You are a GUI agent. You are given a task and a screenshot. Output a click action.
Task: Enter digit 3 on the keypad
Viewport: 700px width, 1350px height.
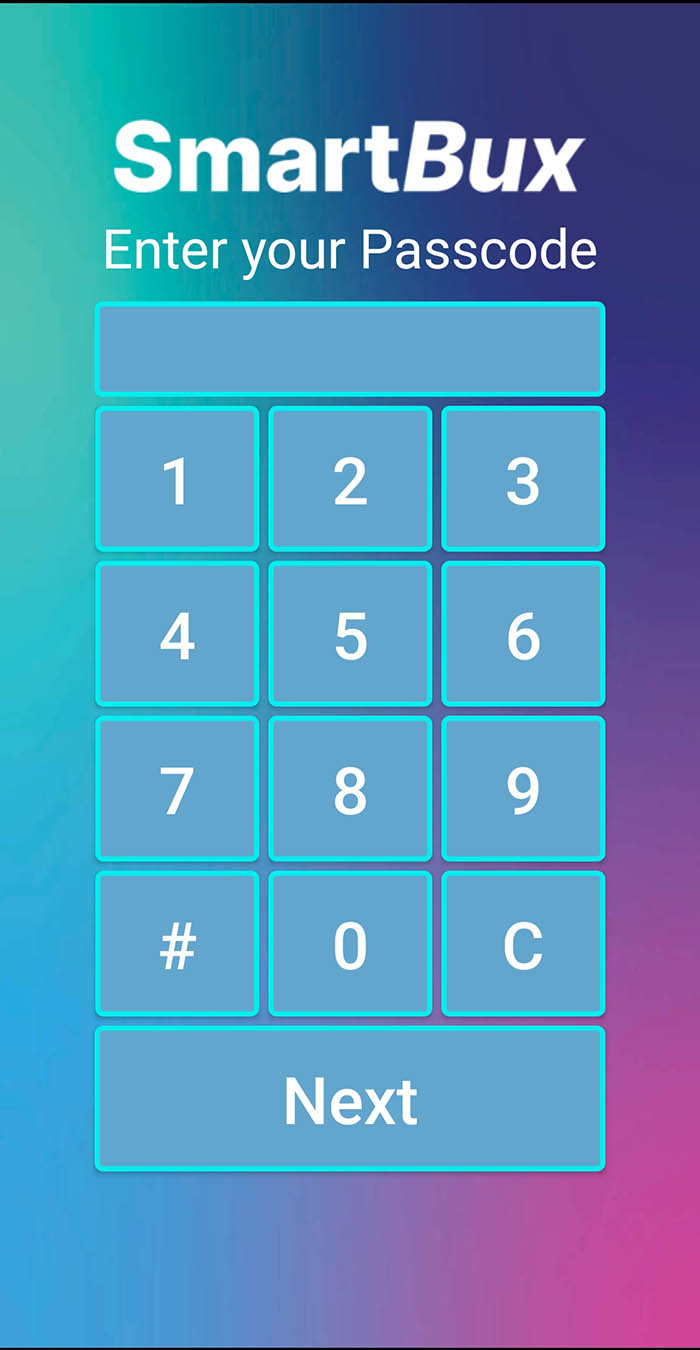point(523,479)
